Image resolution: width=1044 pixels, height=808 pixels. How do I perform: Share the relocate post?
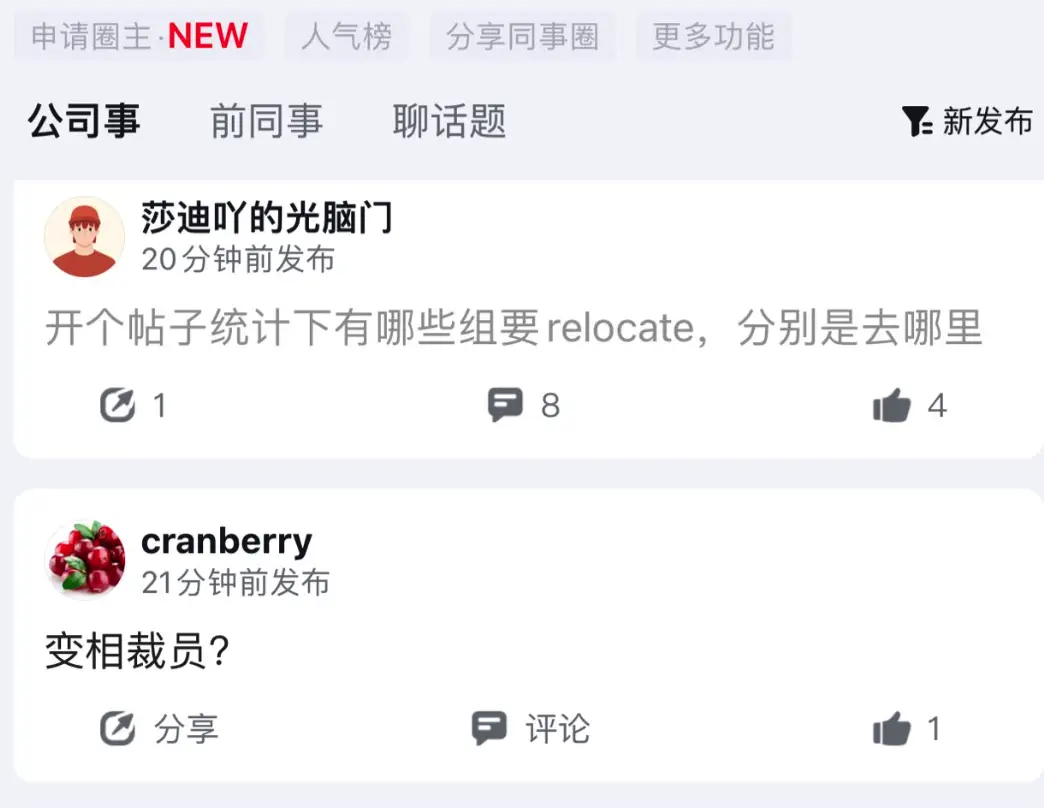133,405
